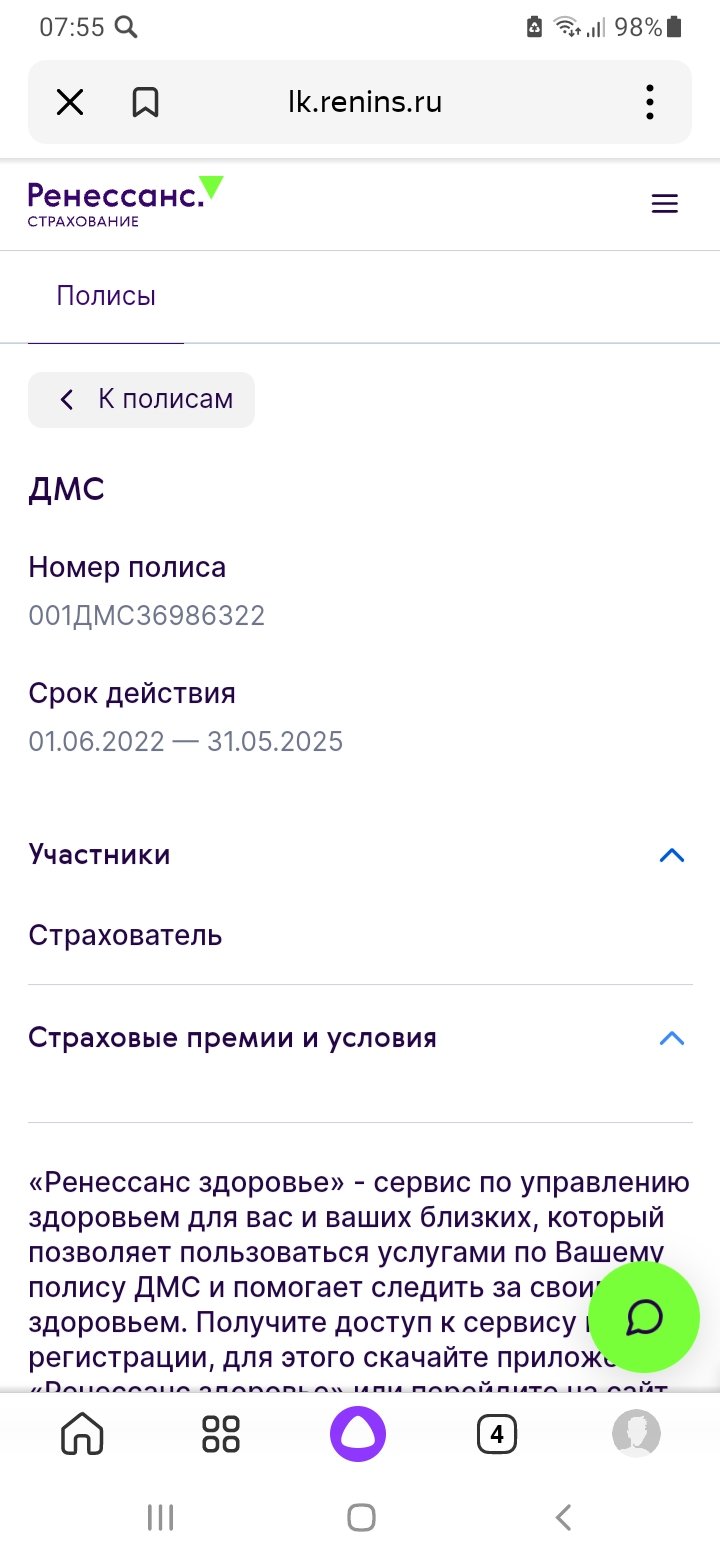The height and width of the screenshot is (1560, 720).
Task: Switch to the Полисы tab
Action: coord(106,296)
